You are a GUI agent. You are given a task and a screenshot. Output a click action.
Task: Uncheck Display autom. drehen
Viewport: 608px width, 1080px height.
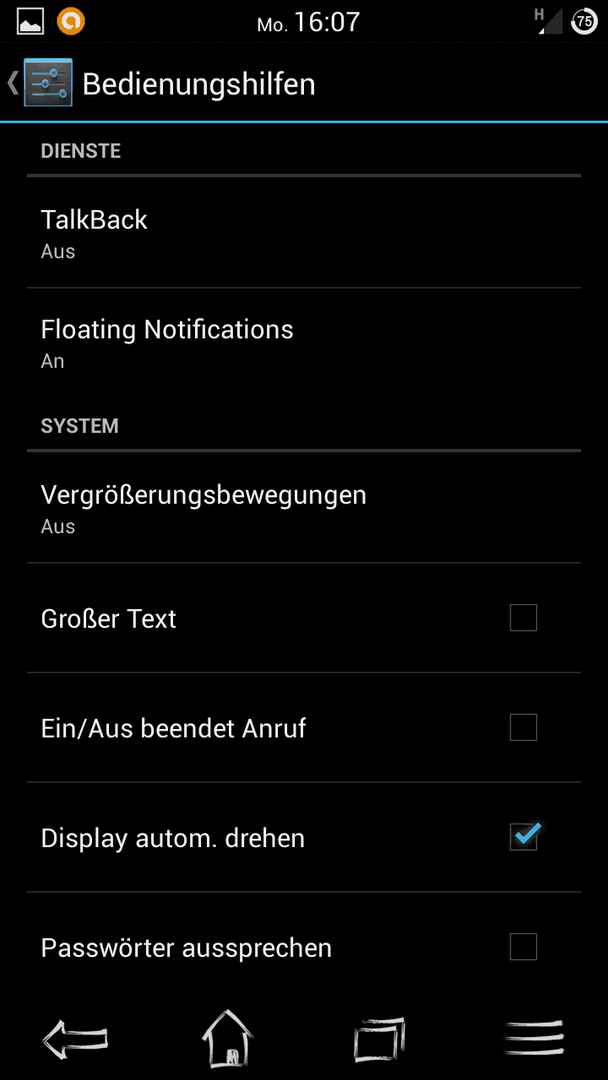525,836
